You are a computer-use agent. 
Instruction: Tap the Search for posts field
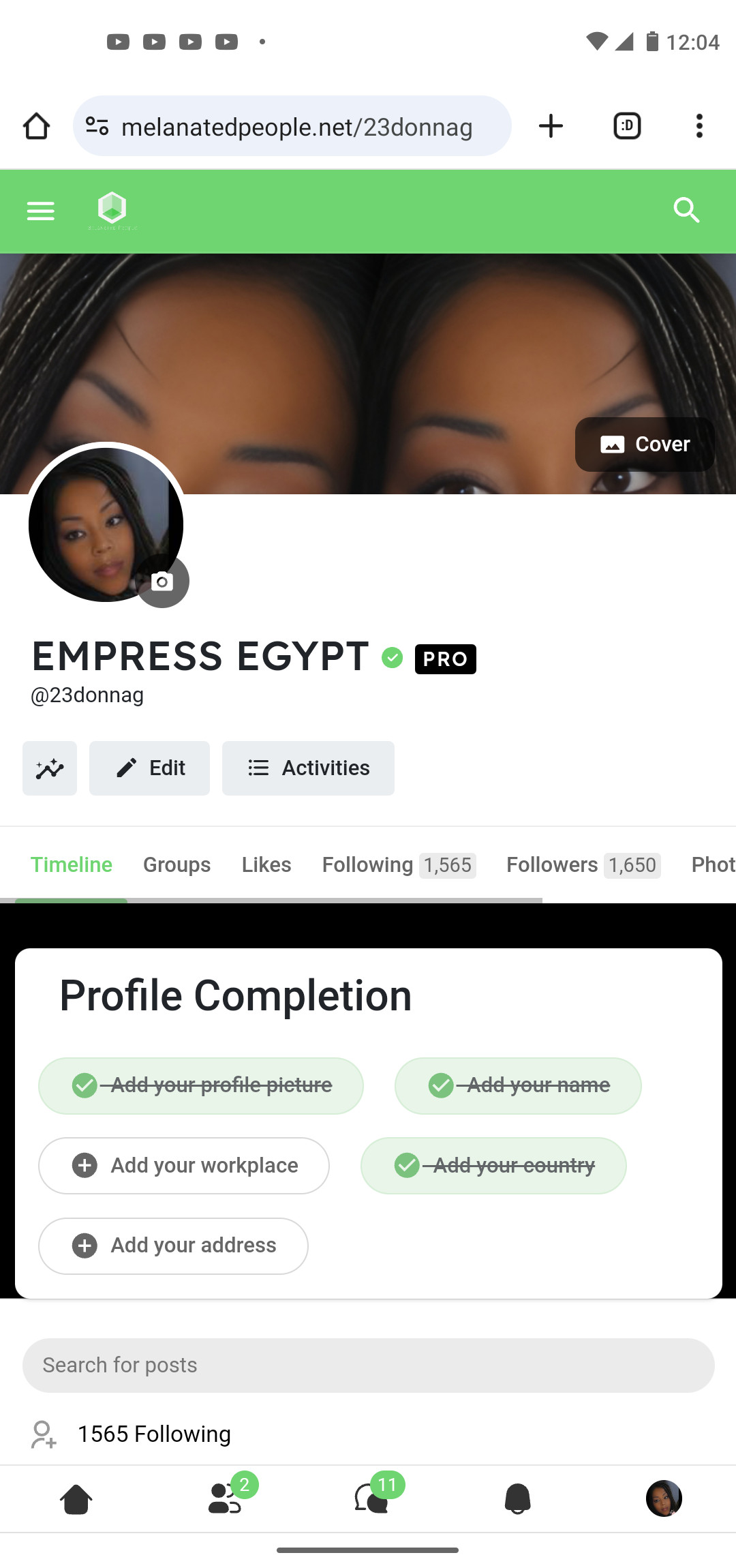tap(368, 1365)
